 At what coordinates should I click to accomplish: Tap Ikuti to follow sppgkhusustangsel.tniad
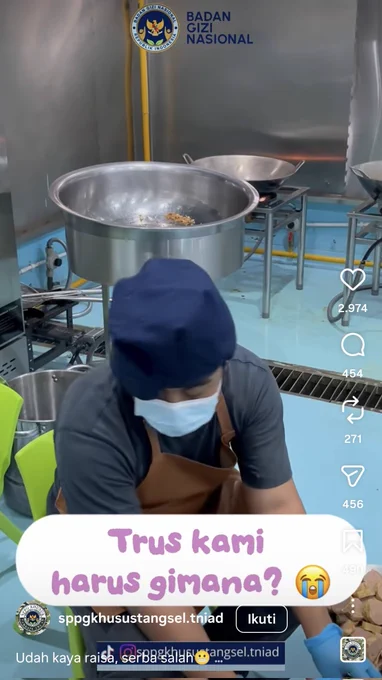tap(261, 619)
